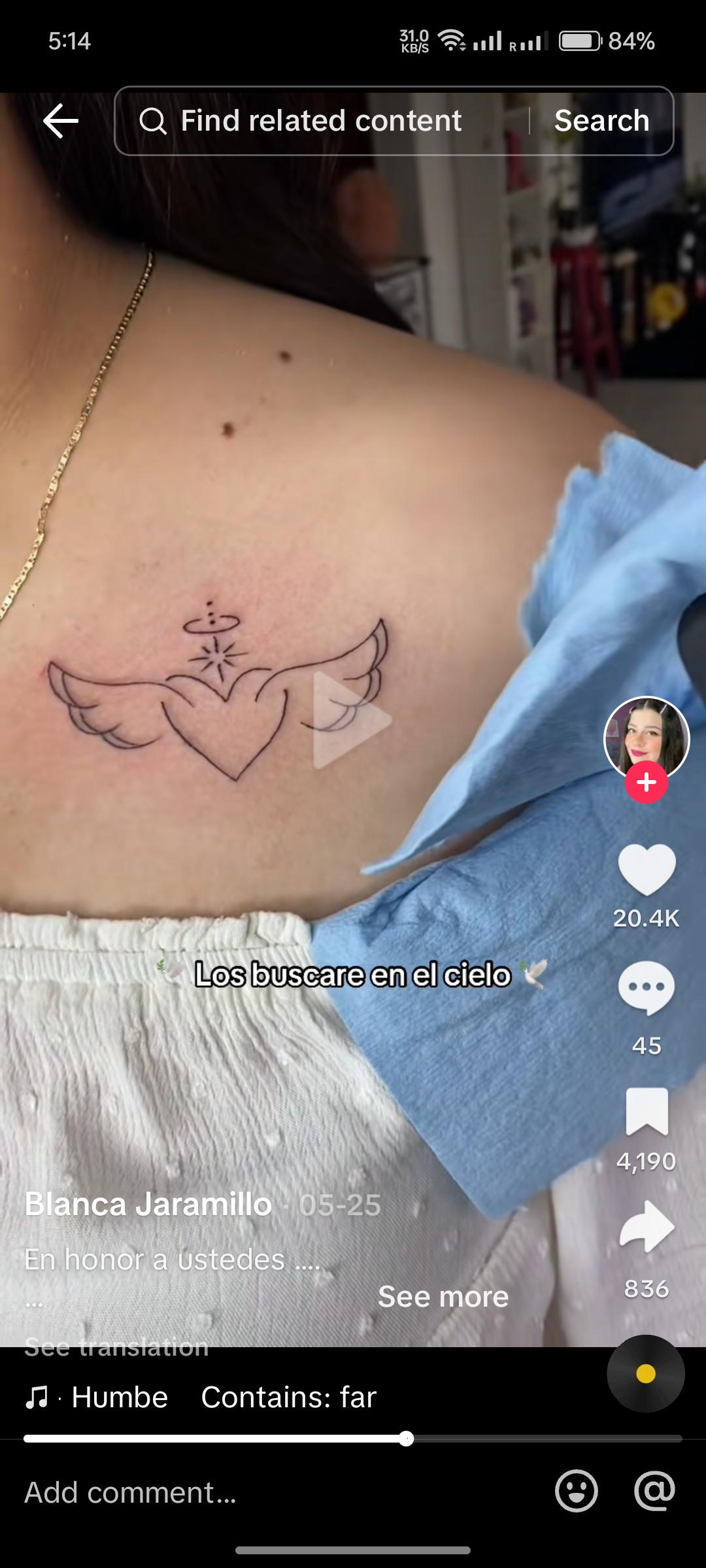Viewport: 706px width, 1568px height.
Task: Tap the video progress bar handle
Action: click(x=406, y=1439)
